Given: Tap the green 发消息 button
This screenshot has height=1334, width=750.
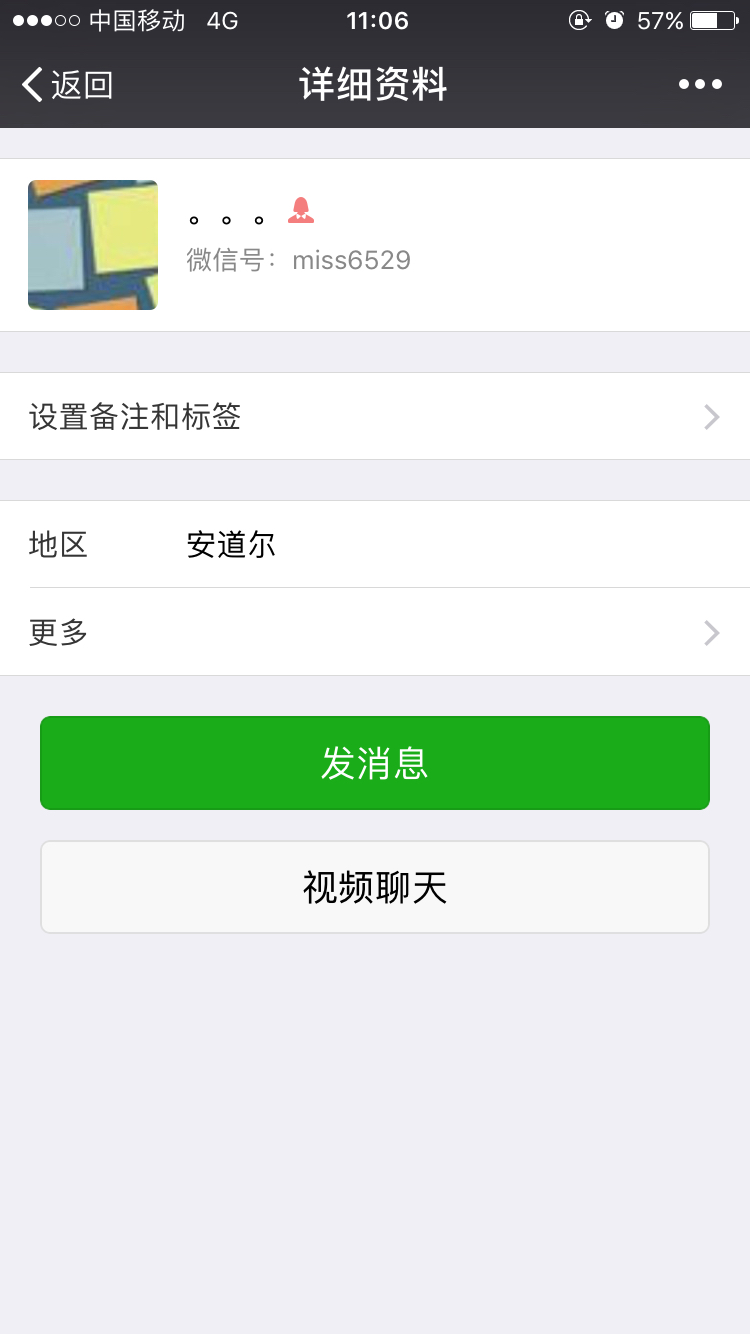Looking at the screenshot, I should coord(375,763).
